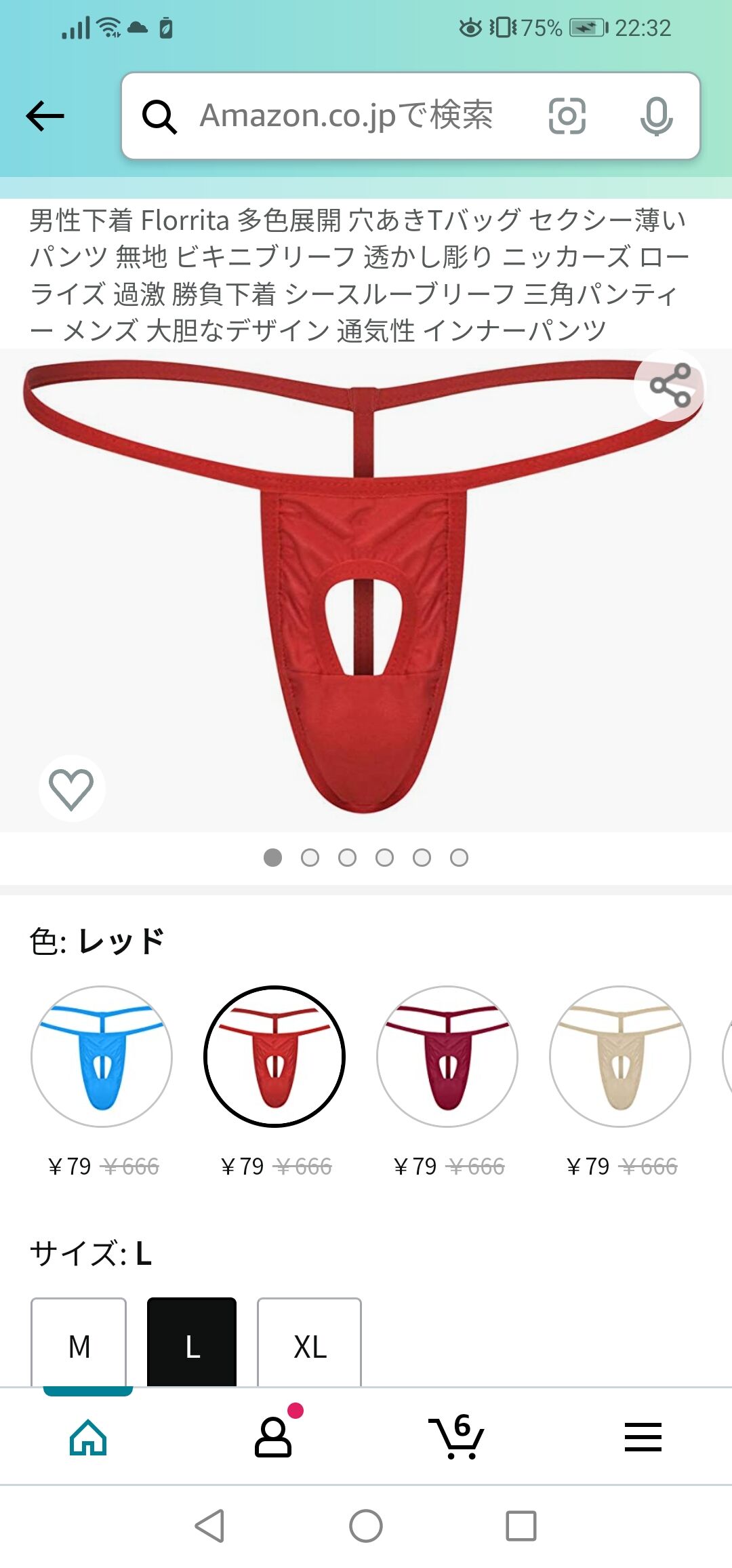Image resolution: width=732 pixels, height=1568 pixels.
Task: Tap the system recent apps button
Action: (521, 1526)
